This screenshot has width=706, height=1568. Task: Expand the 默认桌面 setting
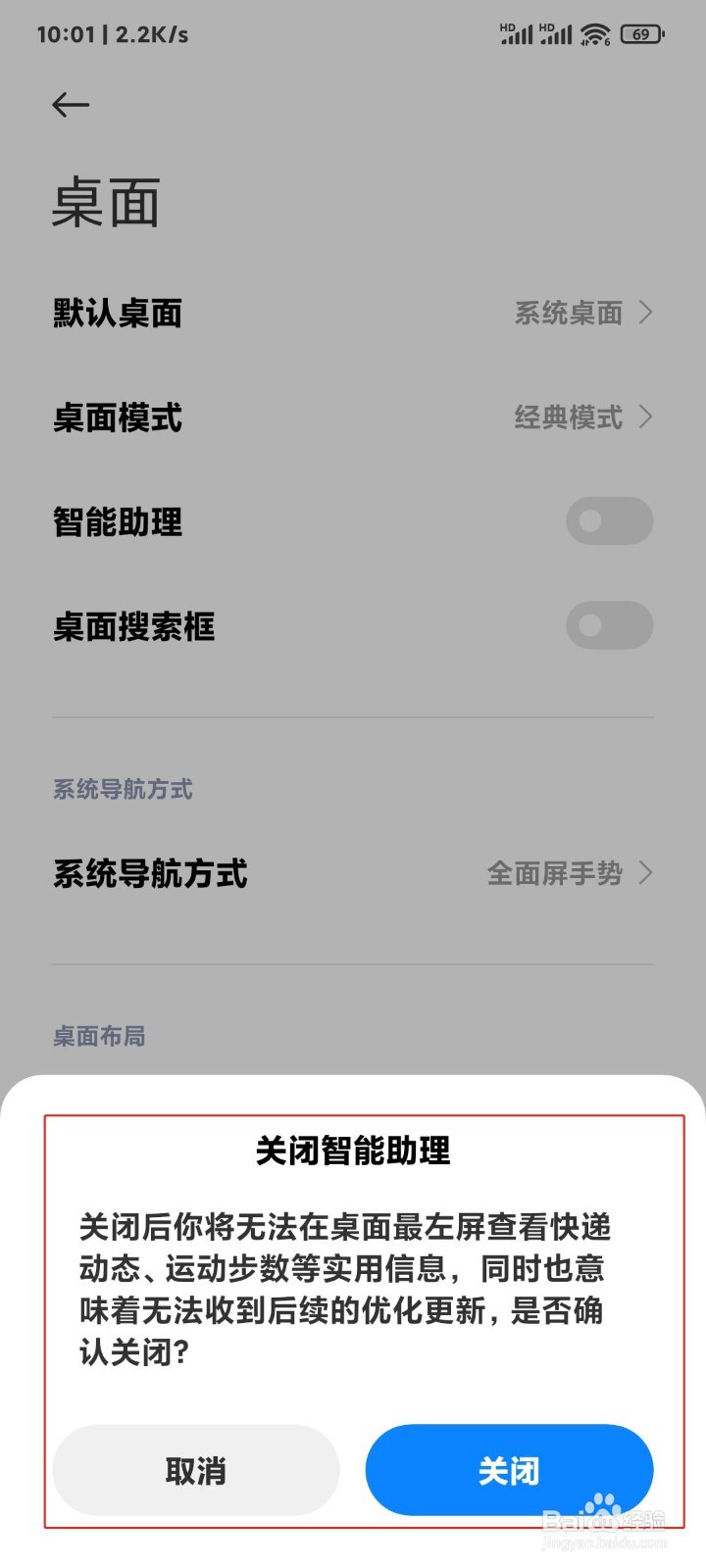tap(645, 313)
